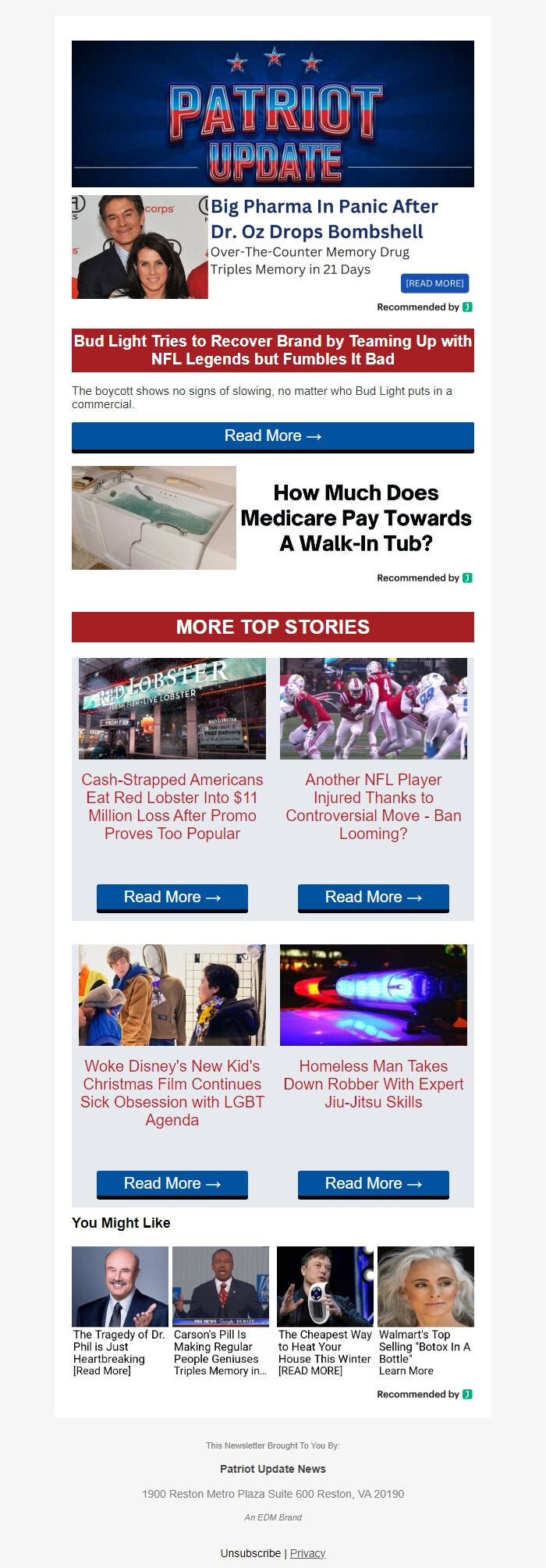Tap Read More under Red Lobster story

(172, 898)
